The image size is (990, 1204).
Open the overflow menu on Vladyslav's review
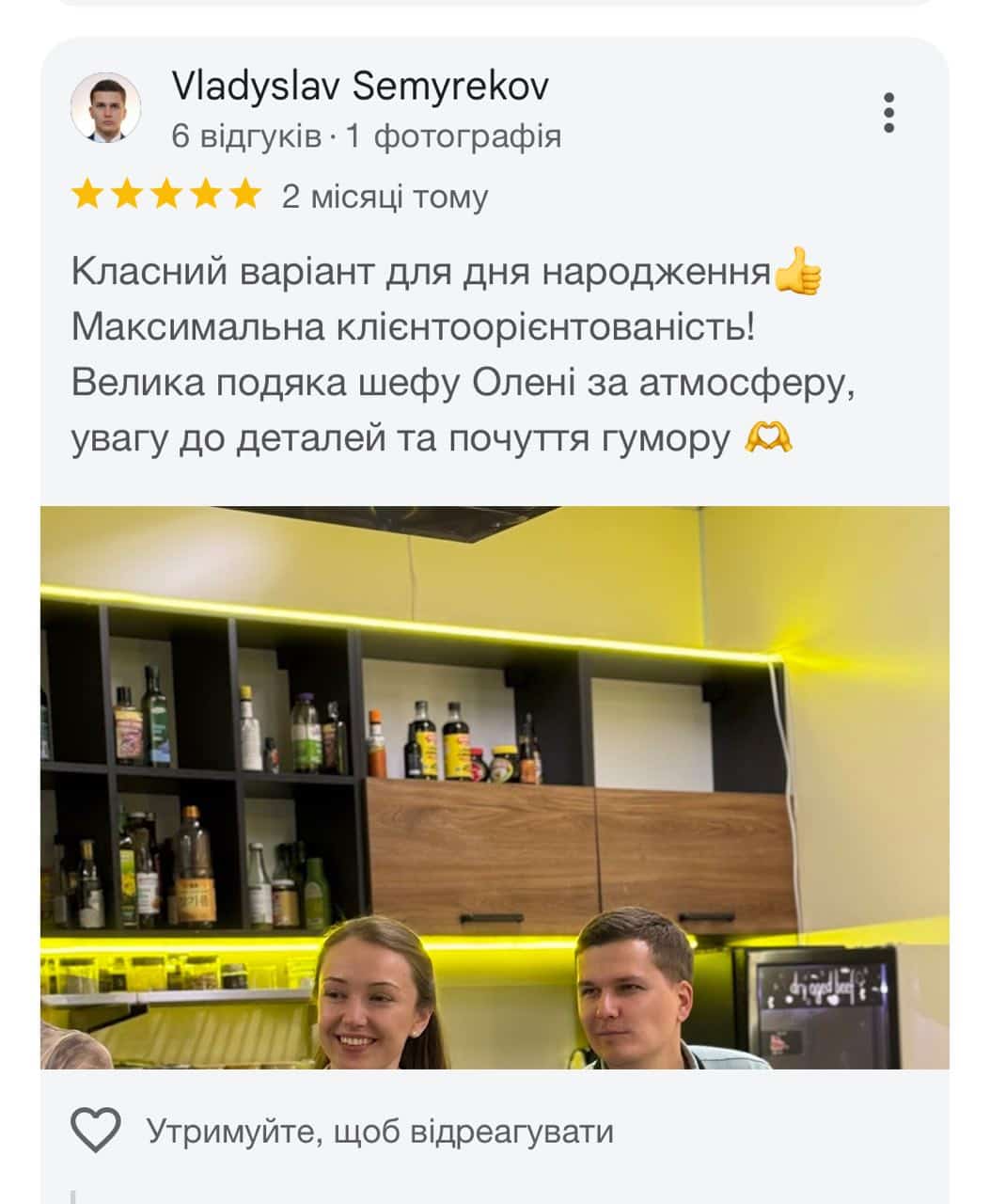point(888,113)
